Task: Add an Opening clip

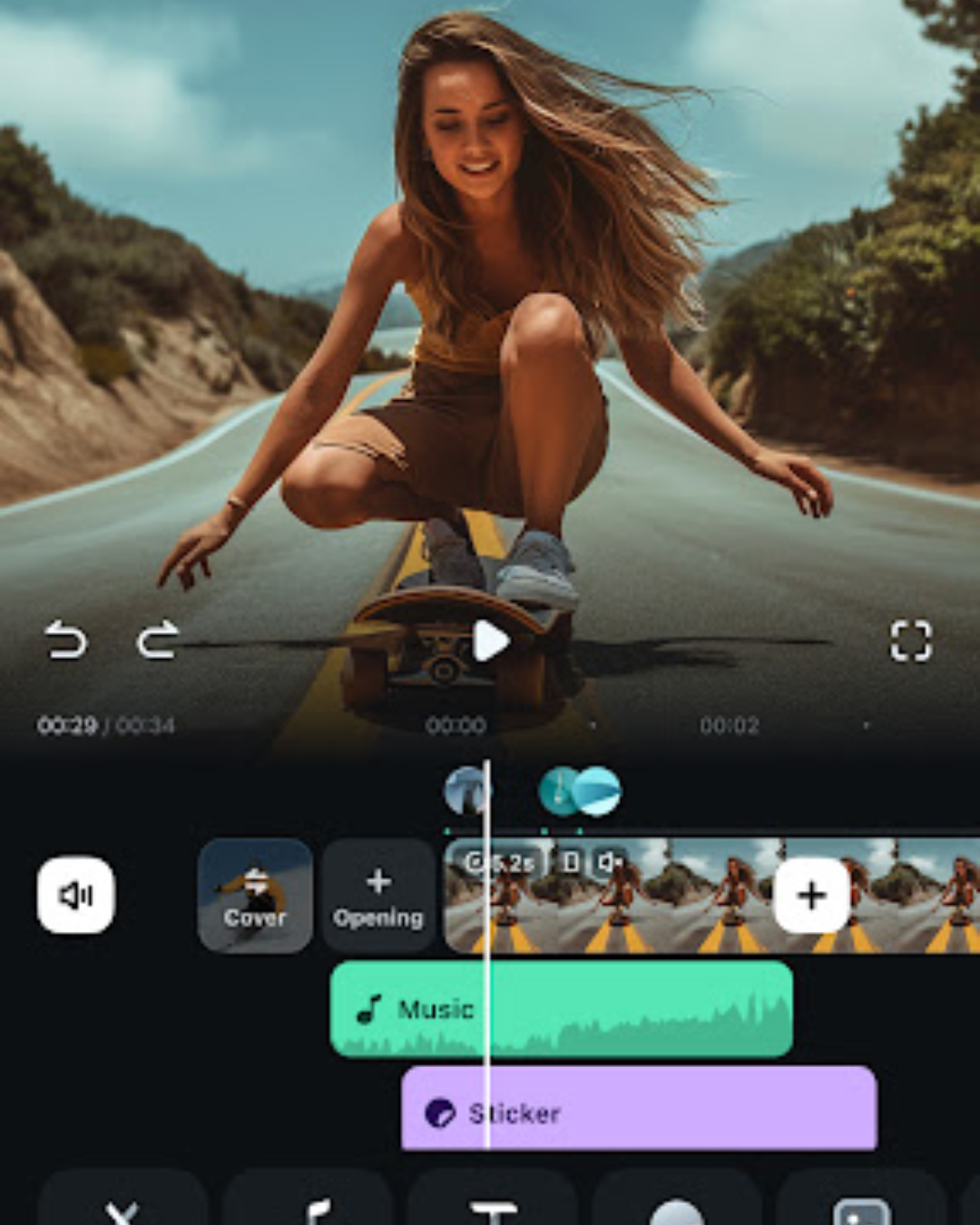Action: click(378, 896)
